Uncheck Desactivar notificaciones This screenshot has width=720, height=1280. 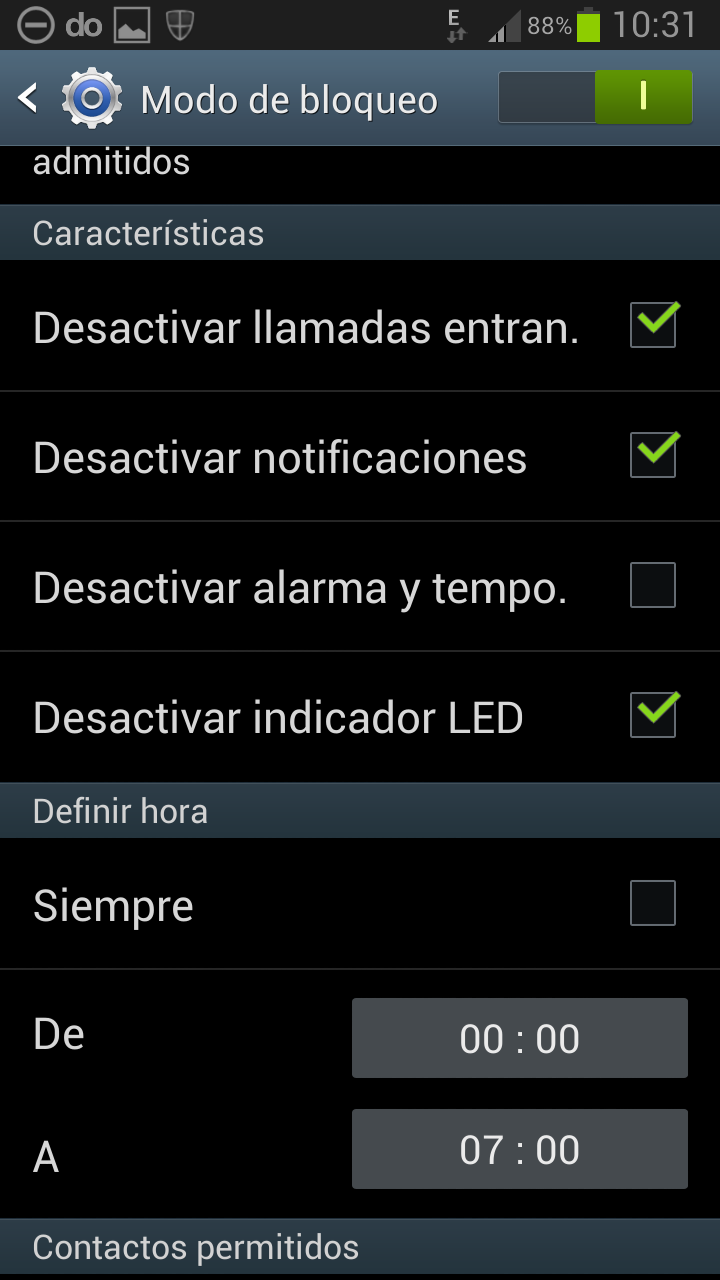point(653,455)
